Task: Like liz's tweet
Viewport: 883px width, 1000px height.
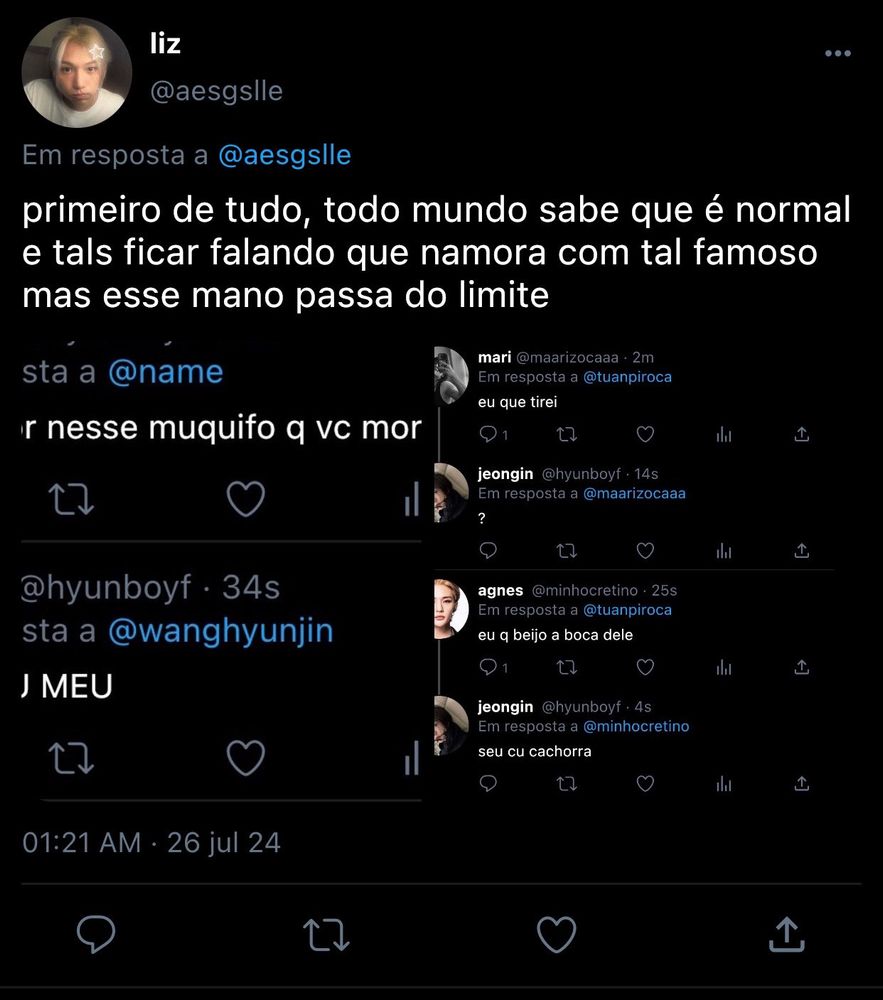Action: 556,935
